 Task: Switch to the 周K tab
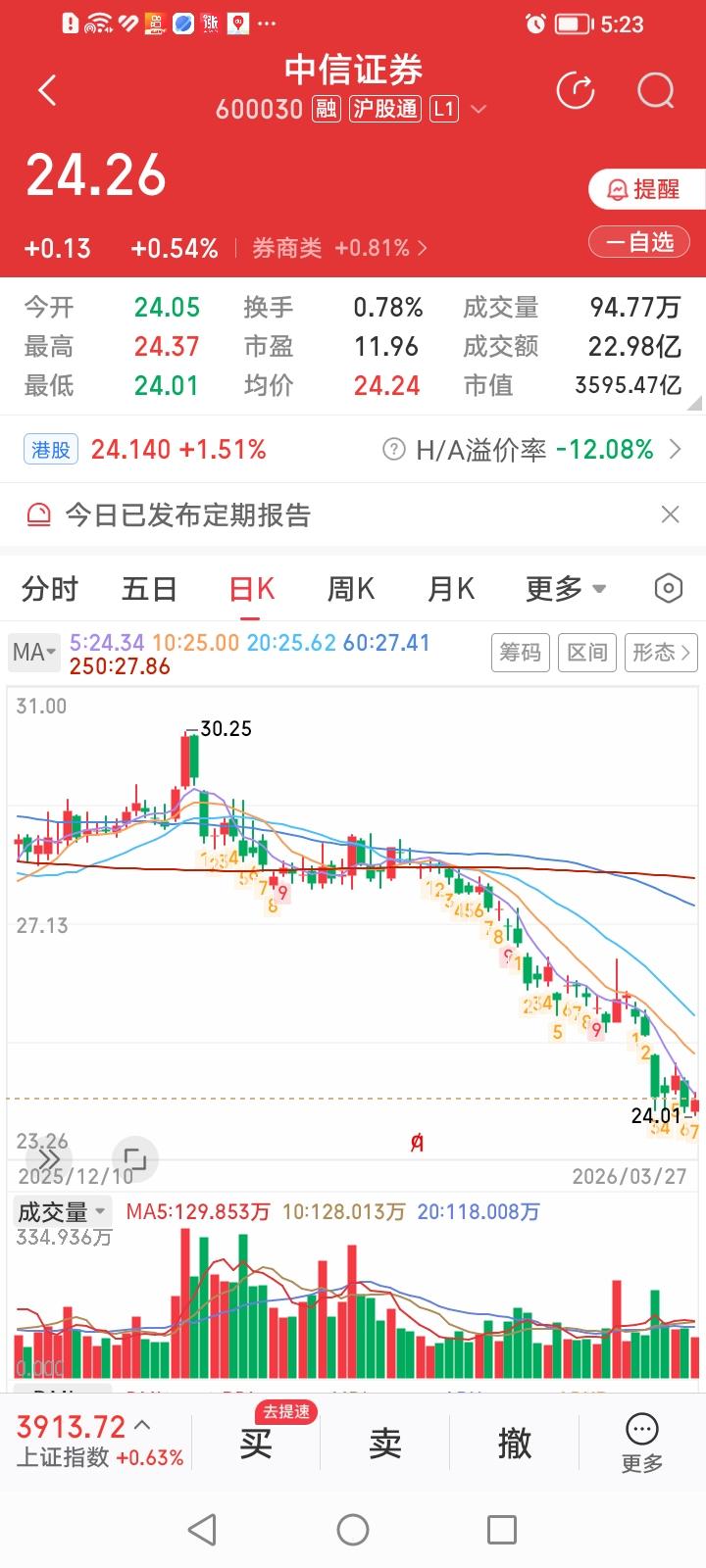pos(350,588)
